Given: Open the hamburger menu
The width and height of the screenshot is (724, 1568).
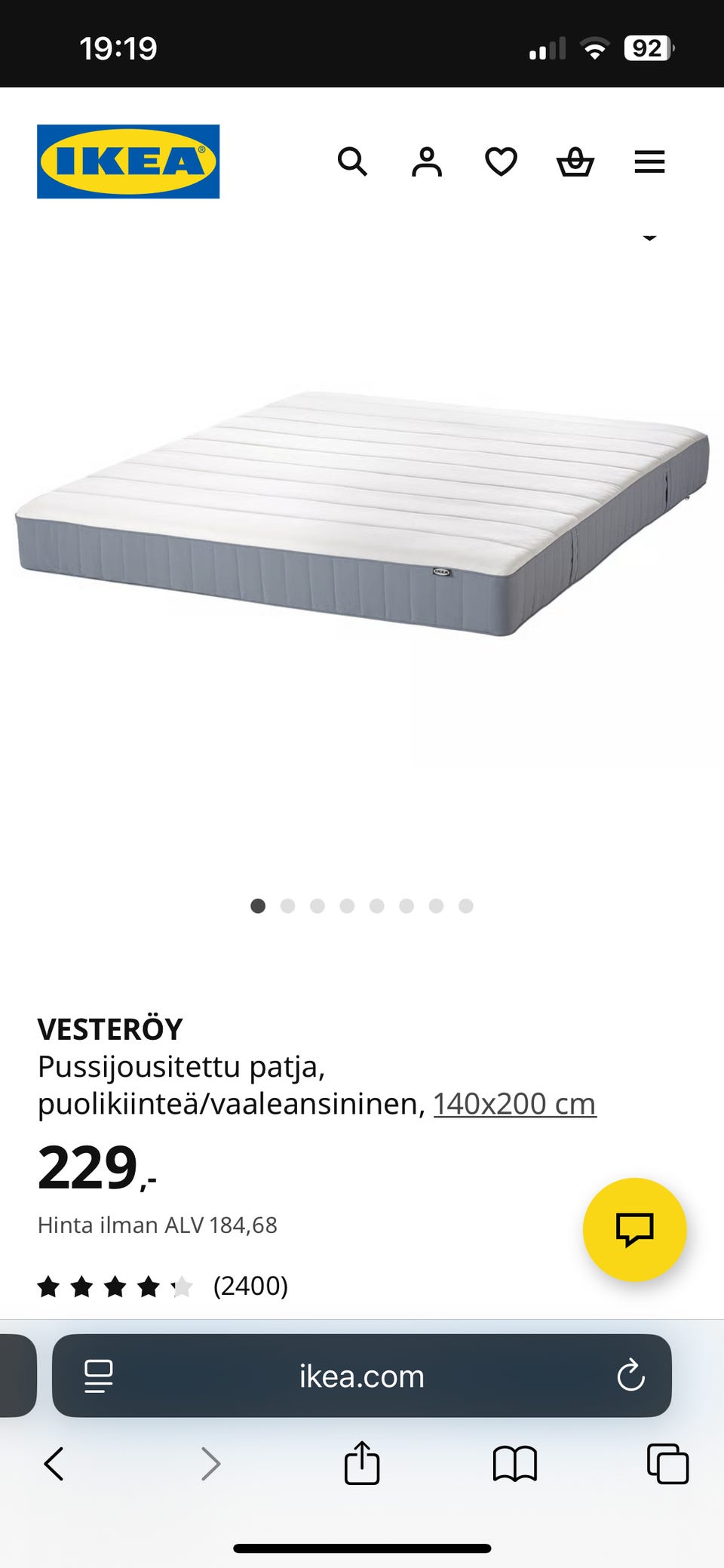Looking at the screenshot, I should (x=649, y=161).
